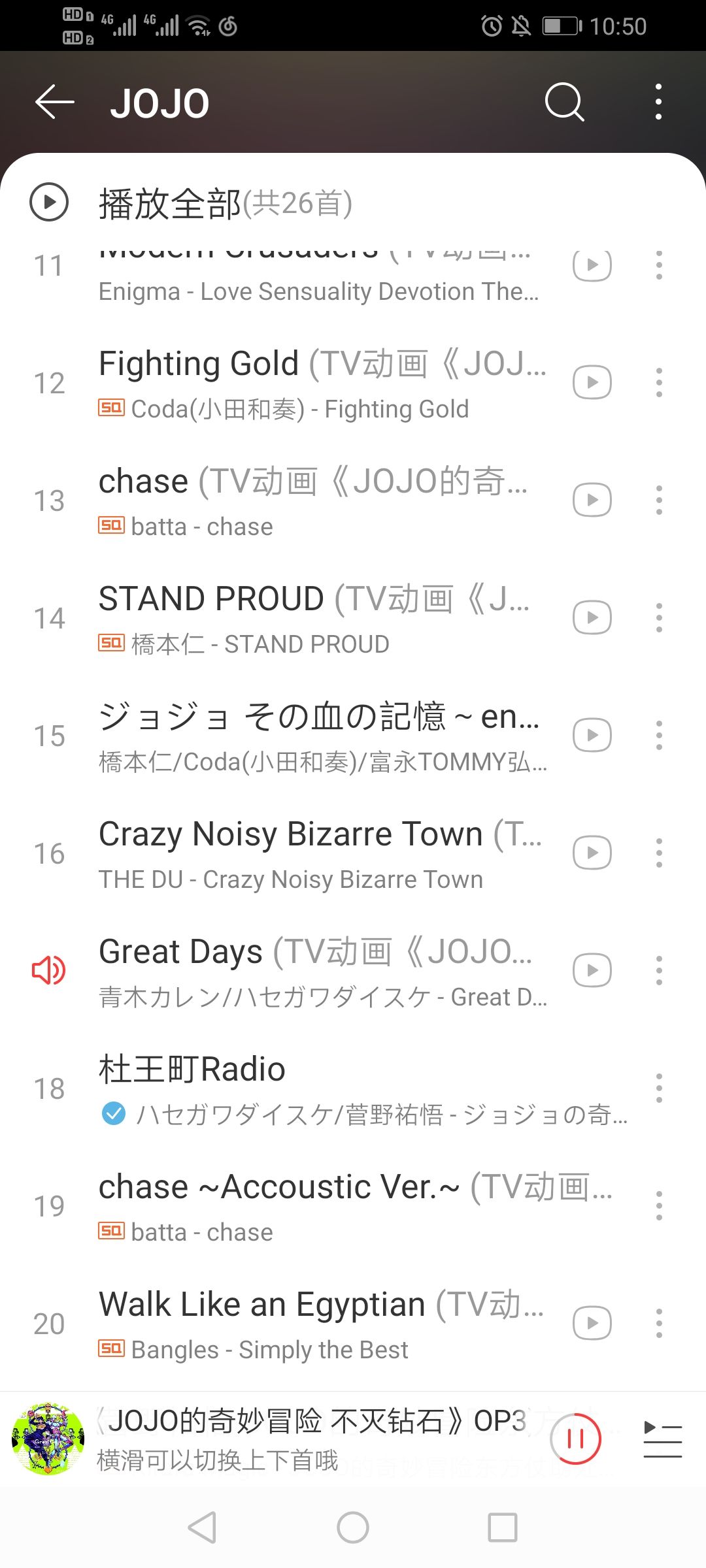Watch the Great Days music video

[x=592, y=971]
